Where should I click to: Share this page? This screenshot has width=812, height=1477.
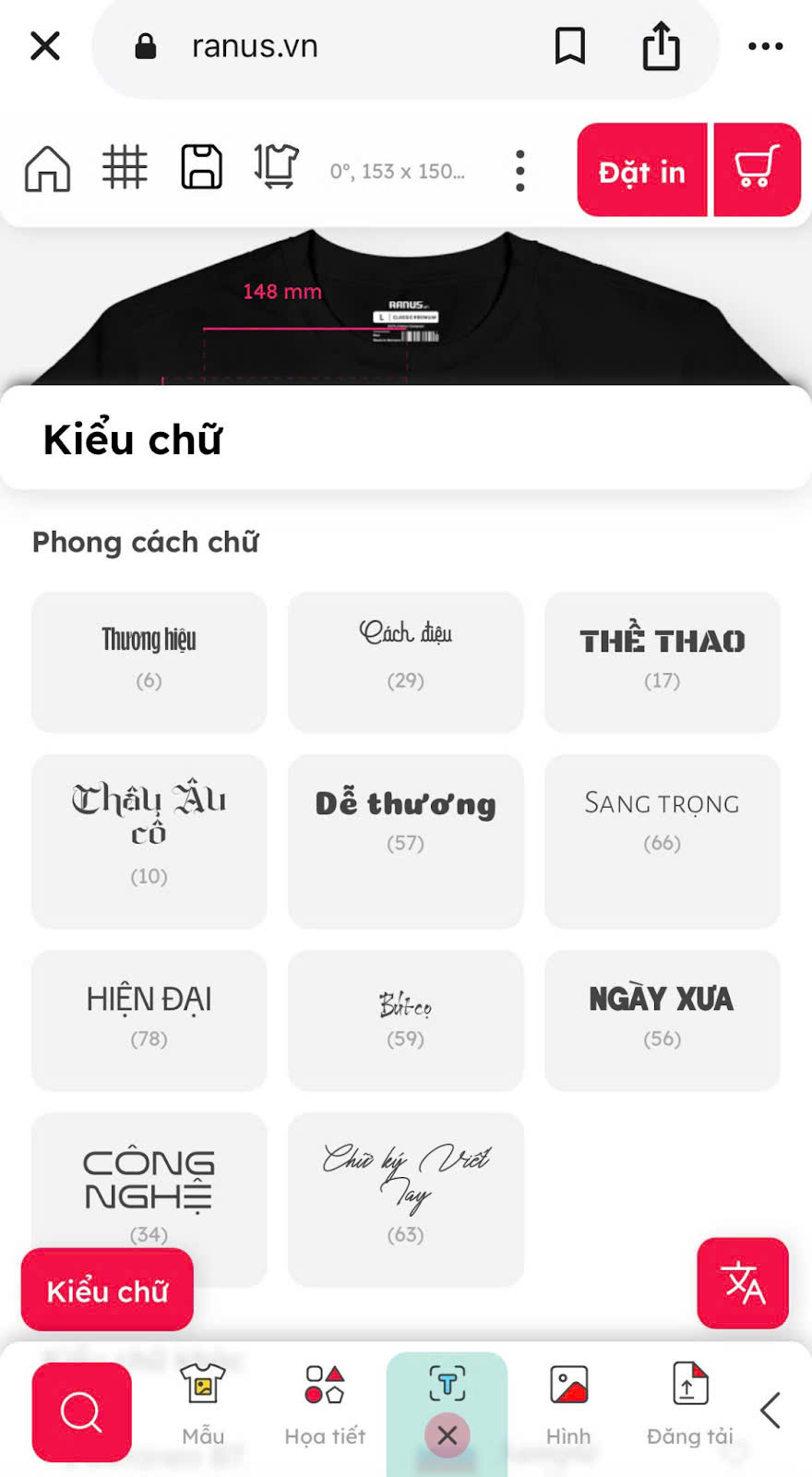(661, 46)
